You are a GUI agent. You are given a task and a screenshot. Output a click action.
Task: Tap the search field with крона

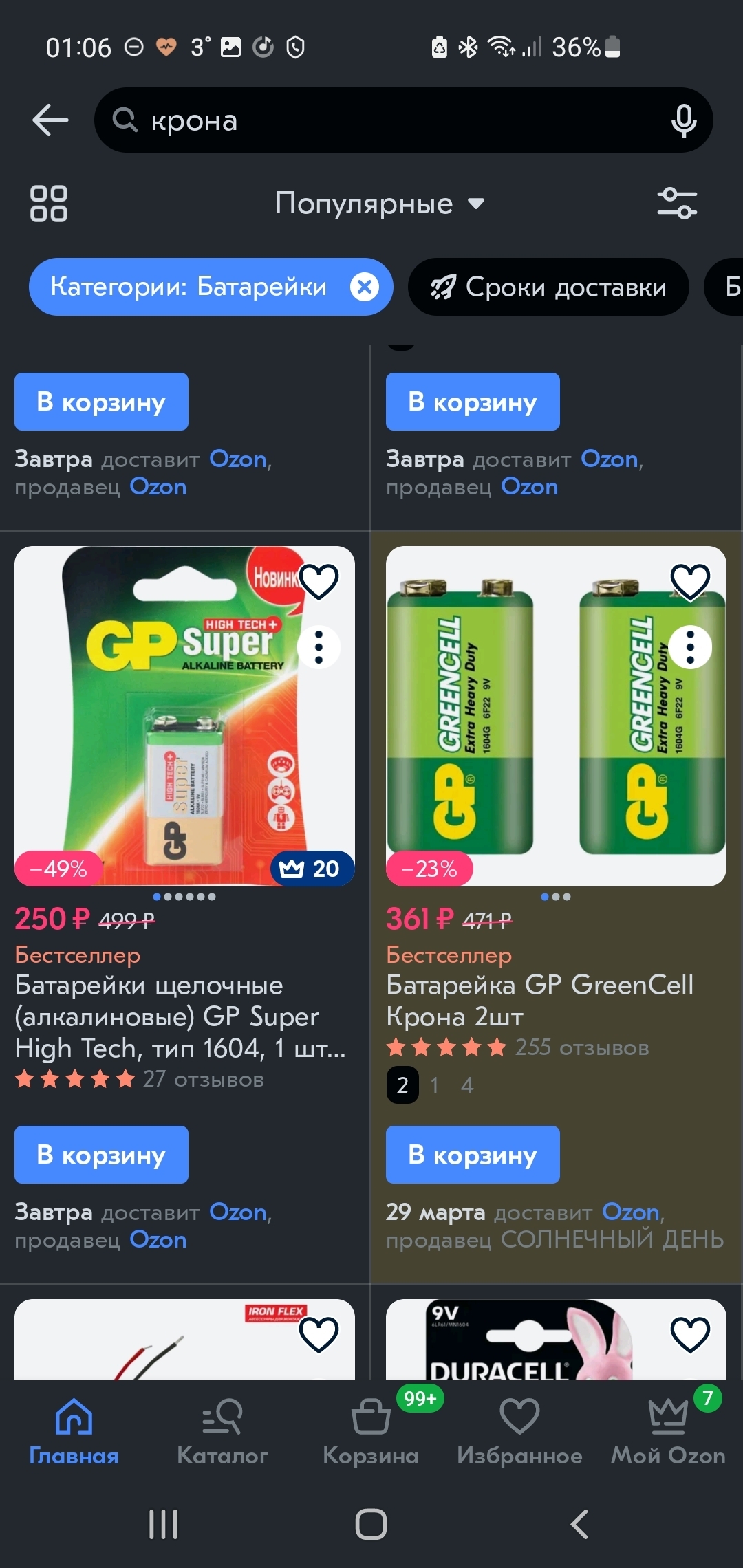(385, 120)
